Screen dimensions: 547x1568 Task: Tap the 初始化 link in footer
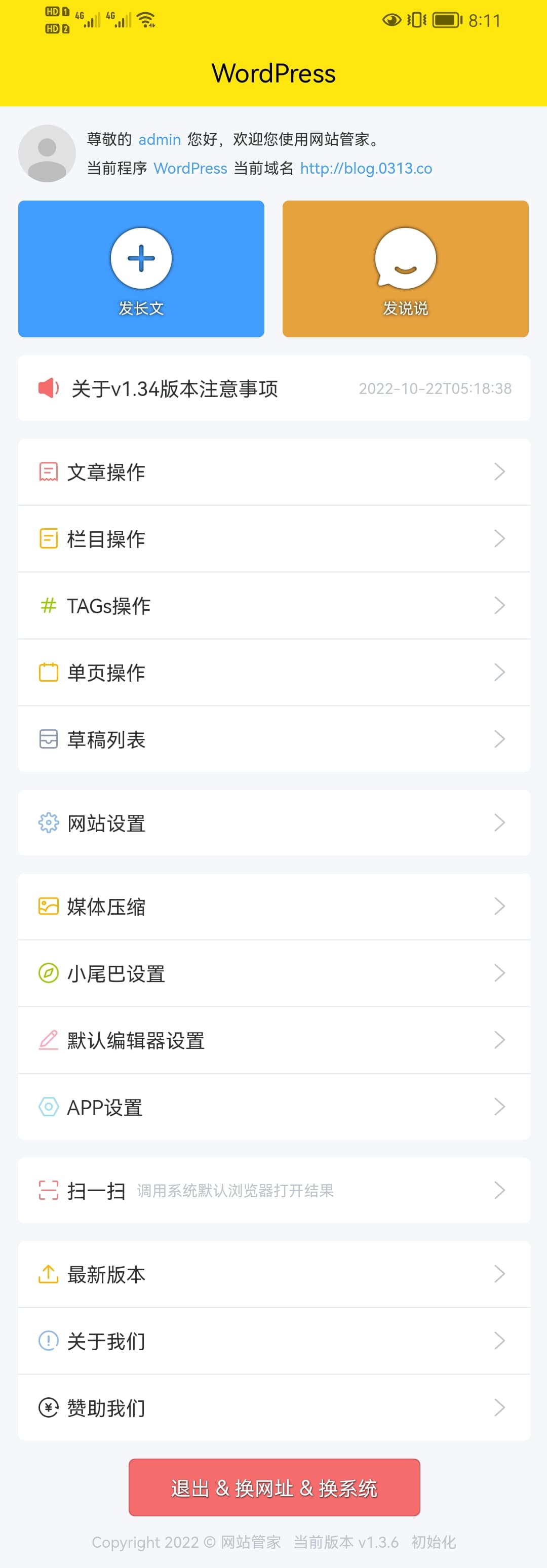click(433, 1542)
